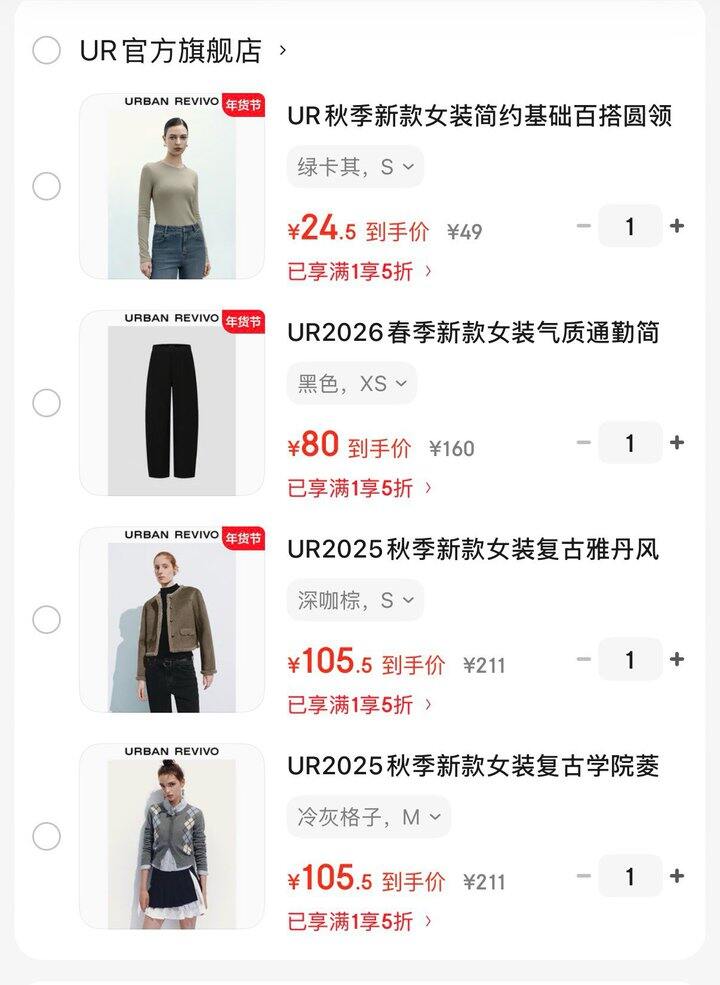Open UR2026春季新款女装气质通勤 product title
The image size is (720, 985).
click(x=473, y=333)
